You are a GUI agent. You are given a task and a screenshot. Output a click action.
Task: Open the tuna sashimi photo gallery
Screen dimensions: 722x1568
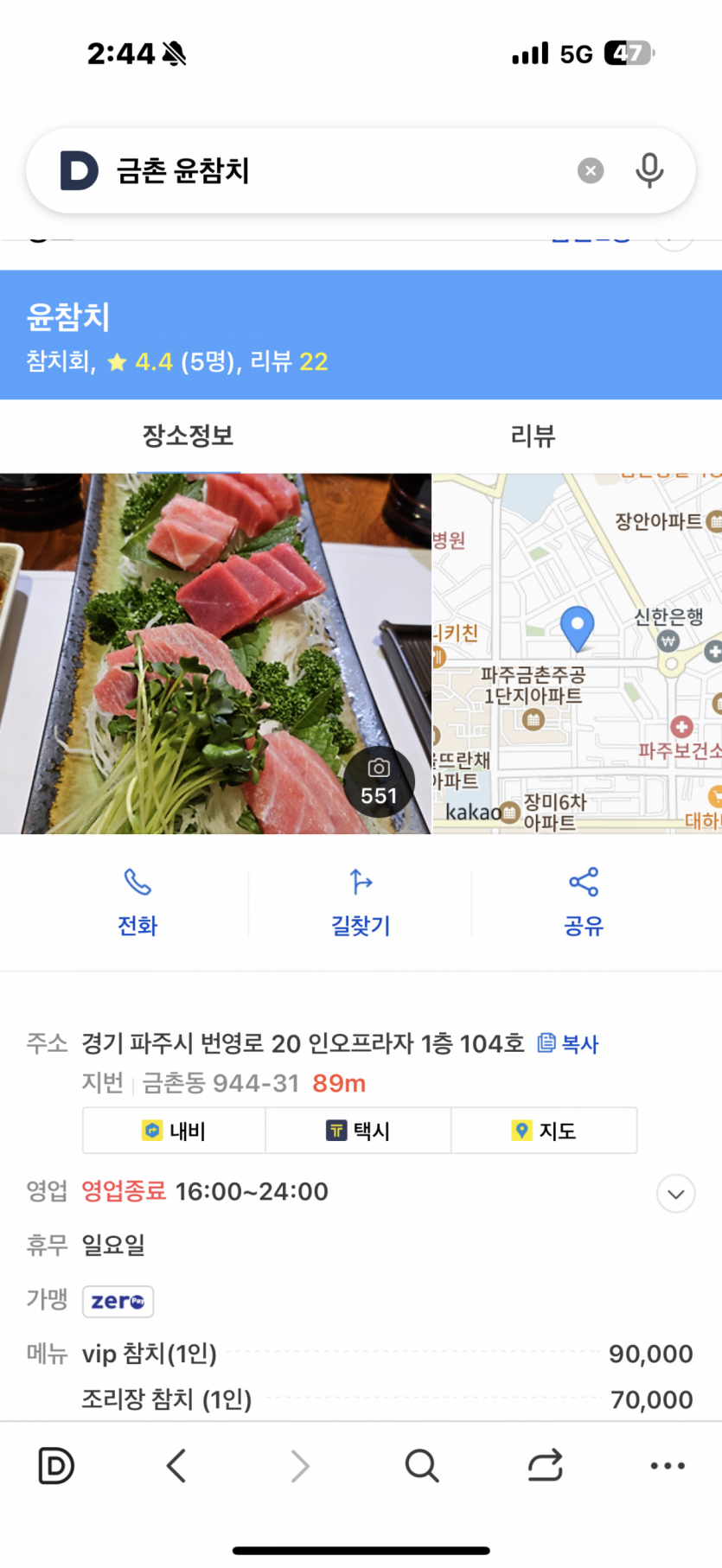click(x=215, y=653)
